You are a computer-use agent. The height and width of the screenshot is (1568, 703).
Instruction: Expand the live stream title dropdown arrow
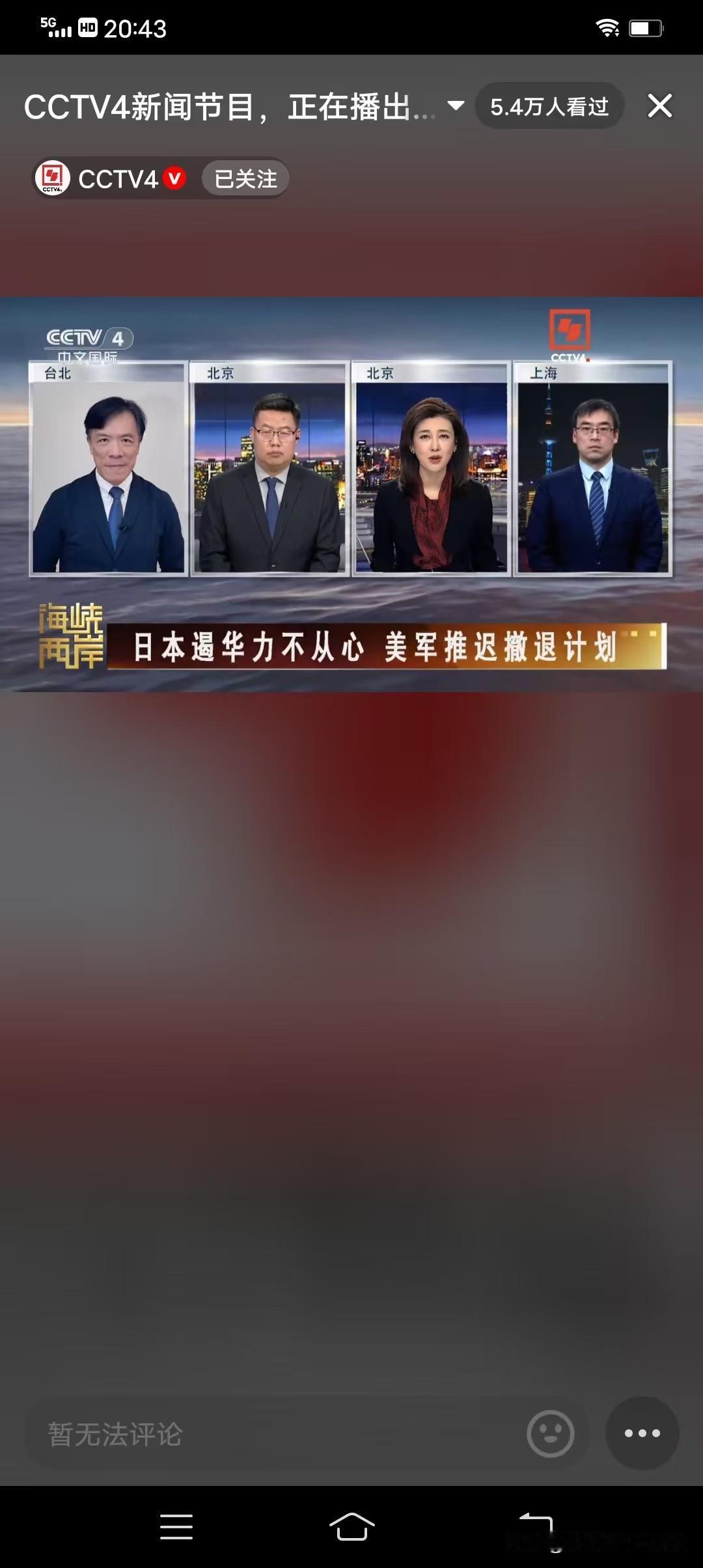tap(454, 106)
